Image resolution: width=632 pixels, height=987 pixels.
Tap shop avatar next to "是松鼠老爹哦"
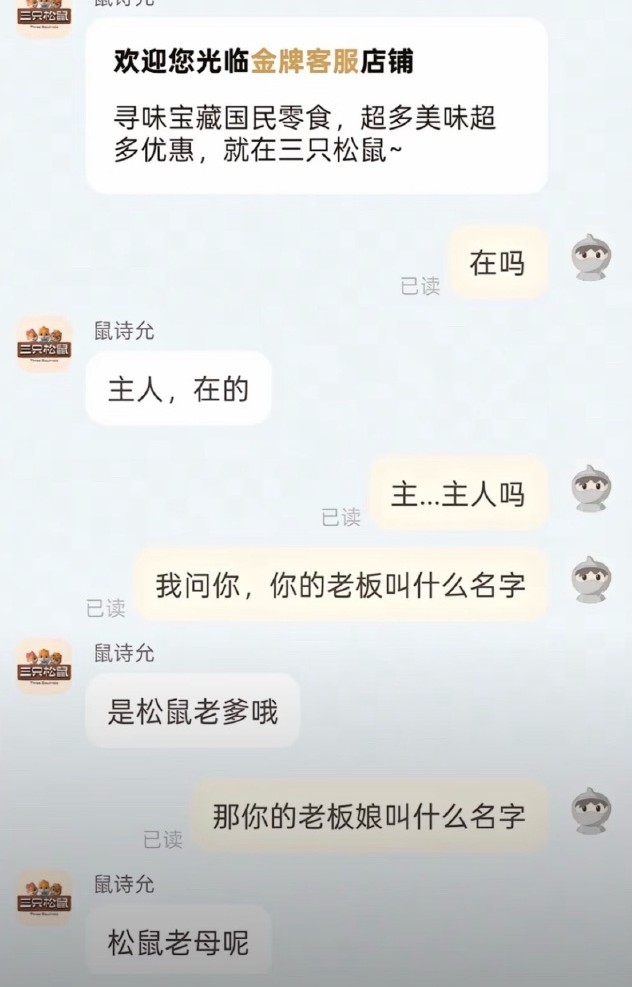pyautogui.click(x=44, y=667)
